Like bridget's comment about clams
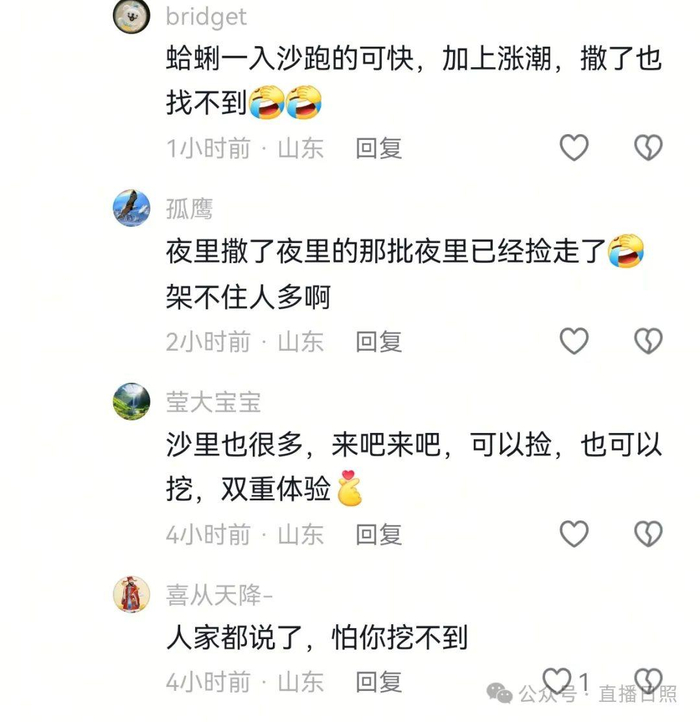700x722 pixels. tap(574, 147)
